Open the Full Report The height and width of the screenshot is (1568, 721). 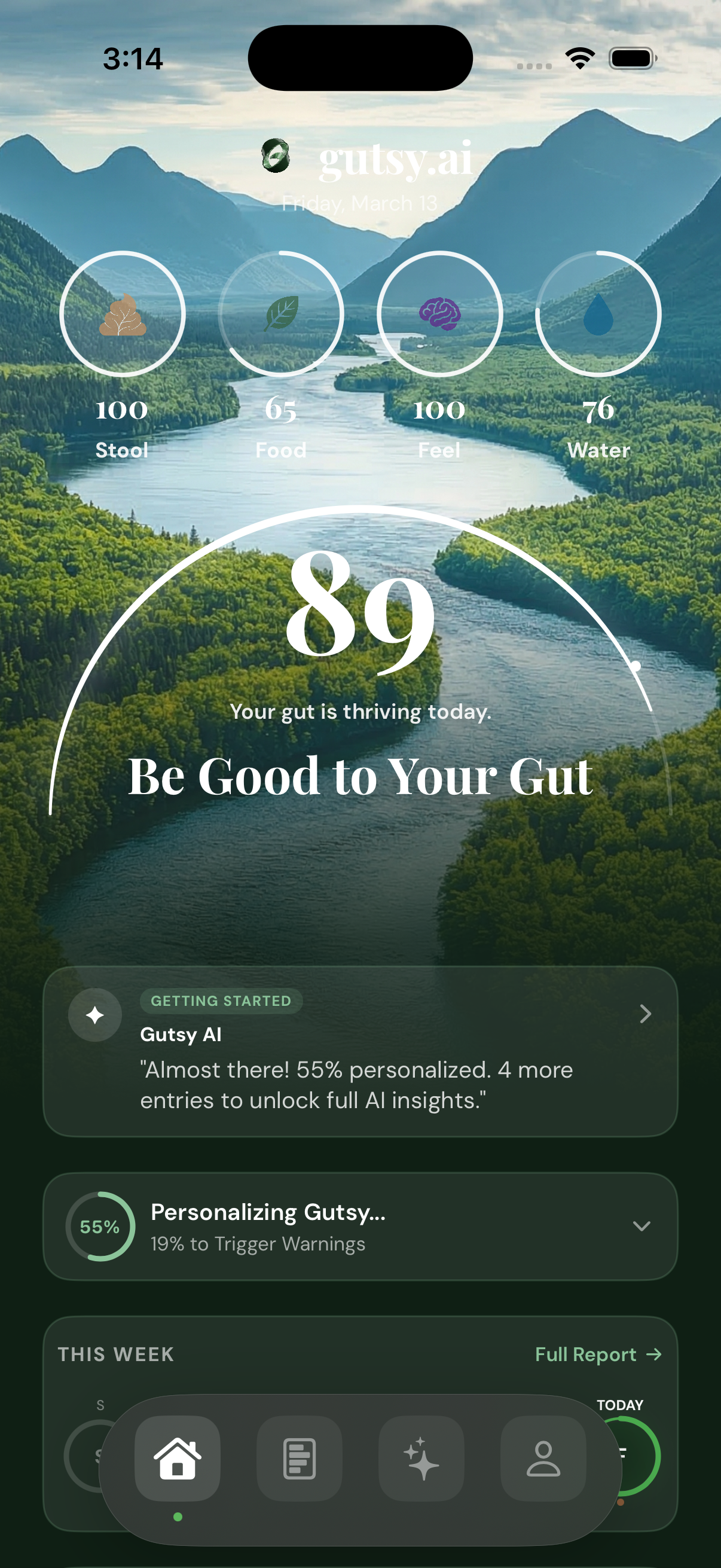coord(598,1354)
